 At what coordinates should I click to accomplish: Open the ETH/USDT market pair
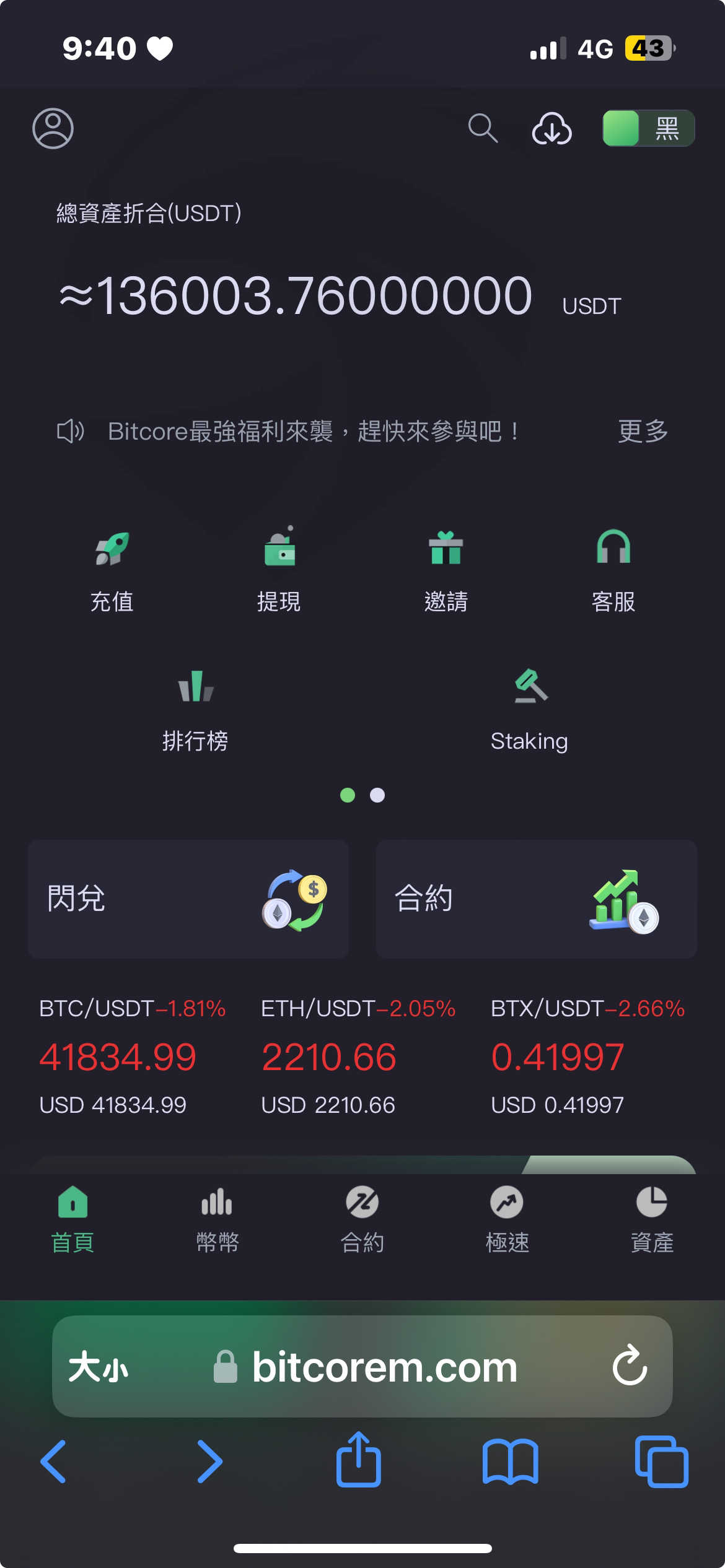tap(358, 1056)
